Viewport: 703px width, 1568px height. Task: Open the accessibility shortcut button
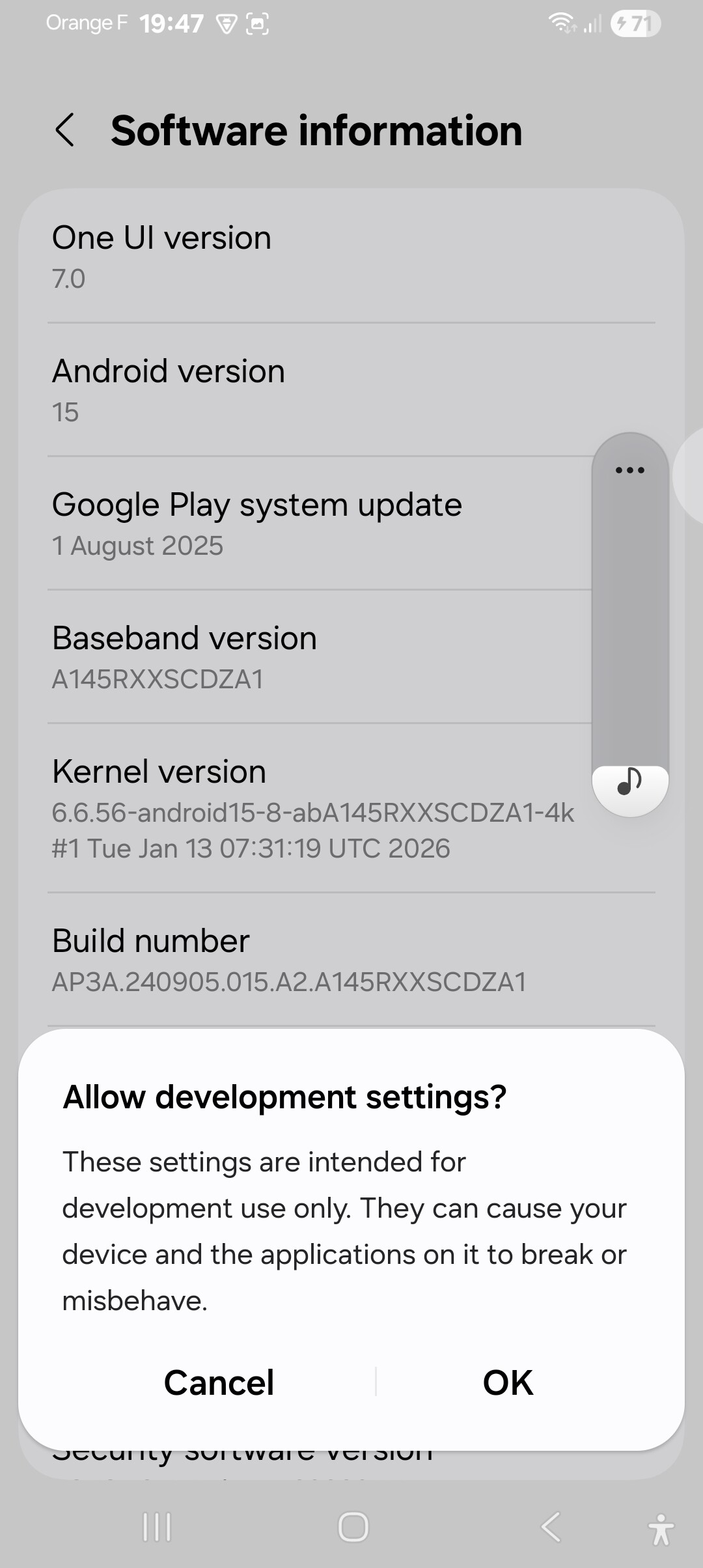pos(661,1528)
